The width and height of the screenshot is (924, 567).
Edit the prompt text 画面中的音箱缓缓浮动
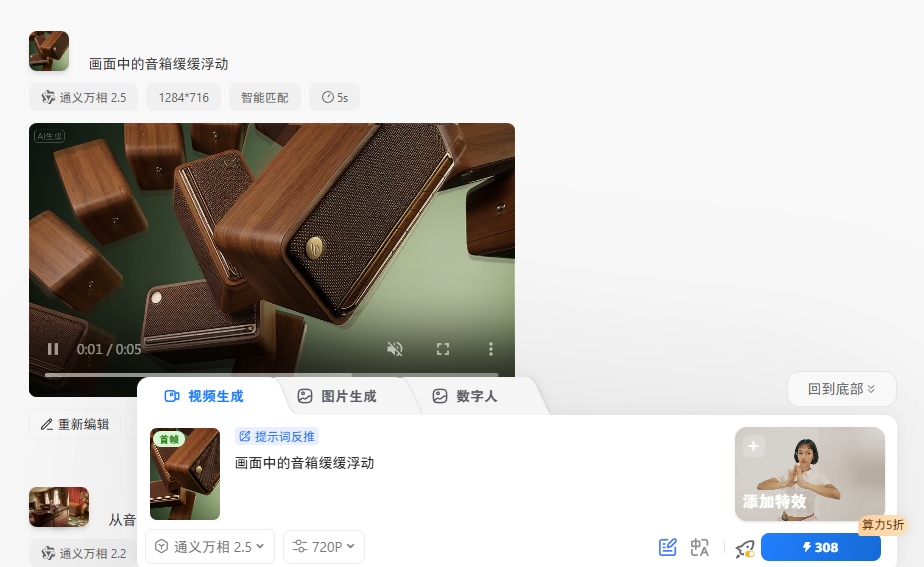[x=304, y=463]
